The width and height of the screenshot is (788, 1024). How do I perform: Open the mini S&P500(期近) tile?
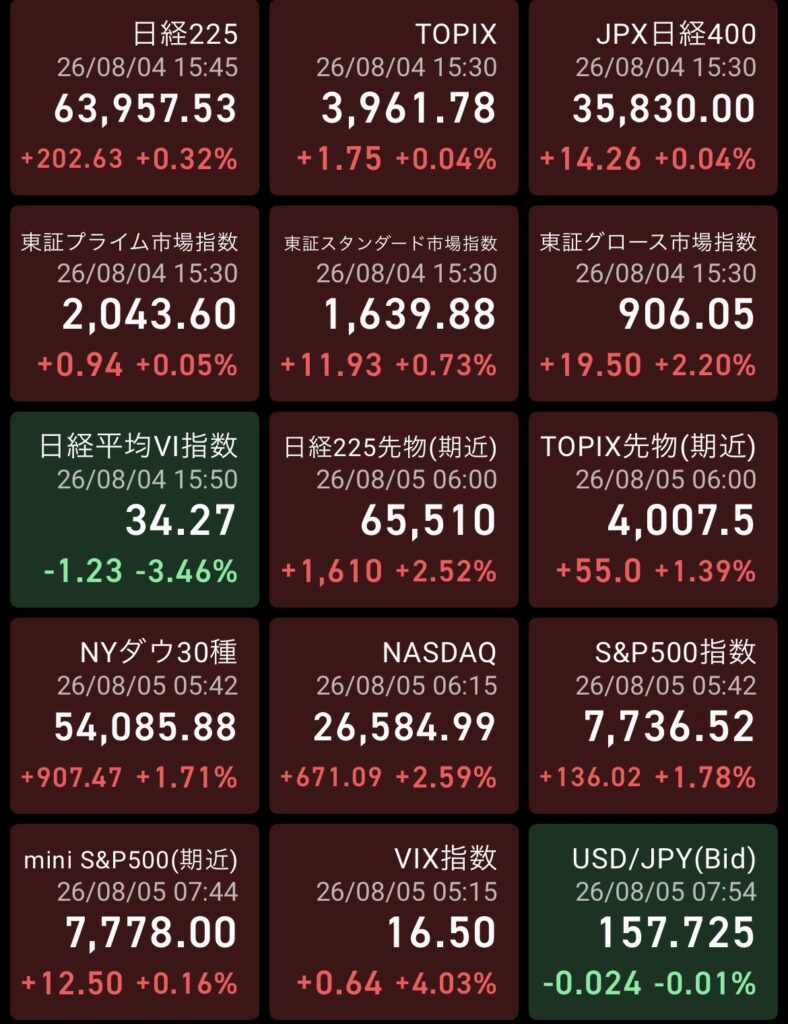[134, 922]
